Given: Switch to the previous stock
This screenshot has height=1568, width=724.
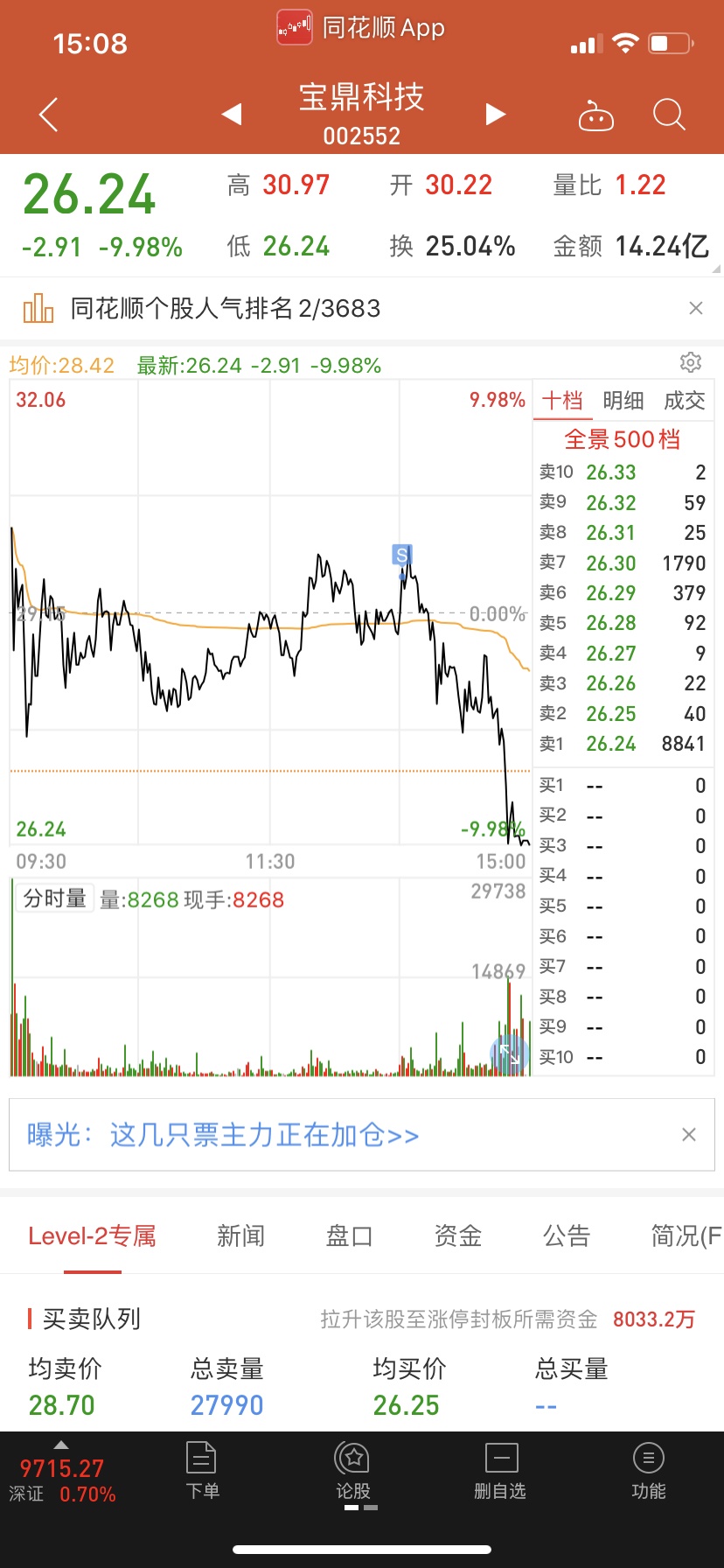Looking at the screenshot, I should 232,114.
